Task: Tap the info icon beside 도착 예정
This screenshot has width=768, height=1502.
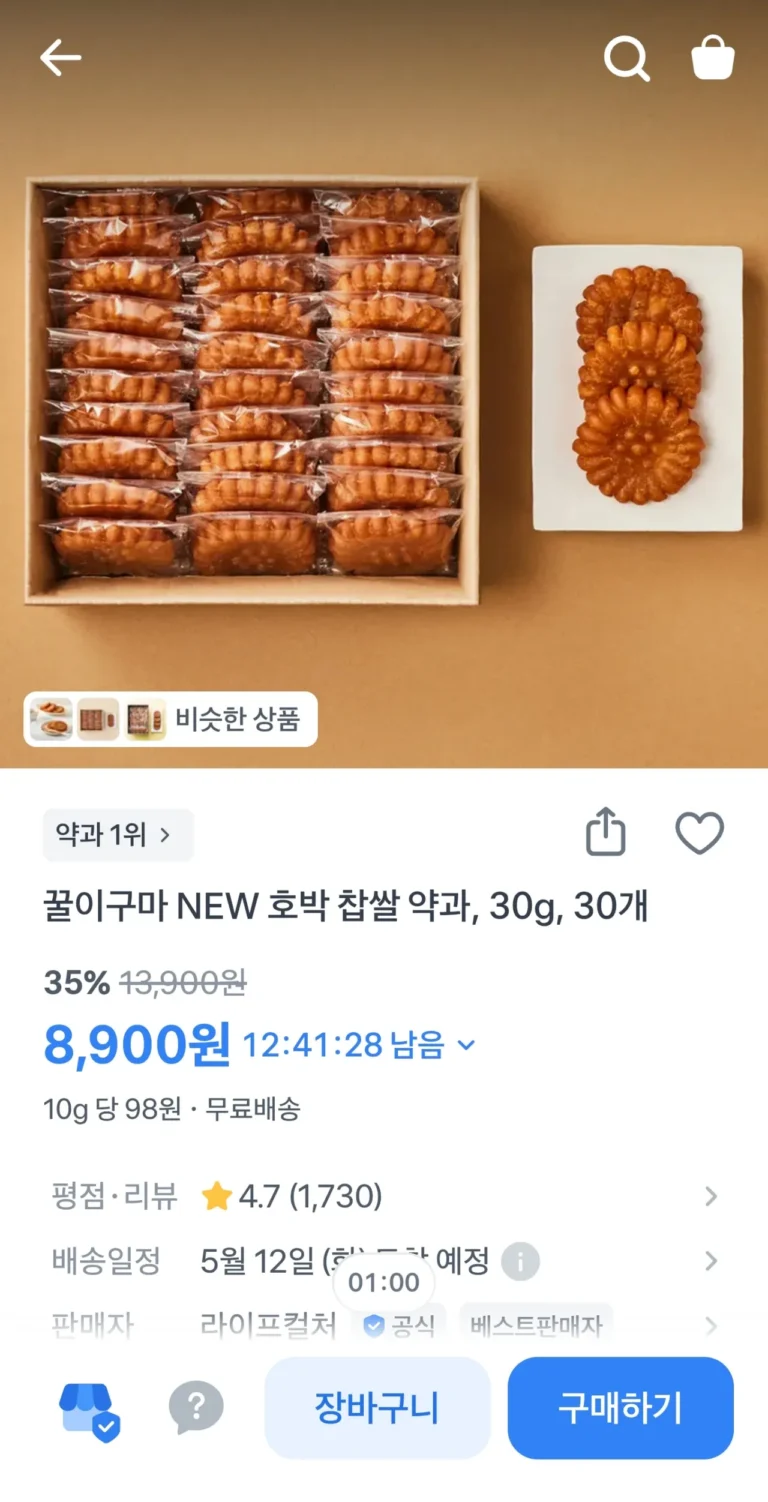Action: coord(520,1262)
